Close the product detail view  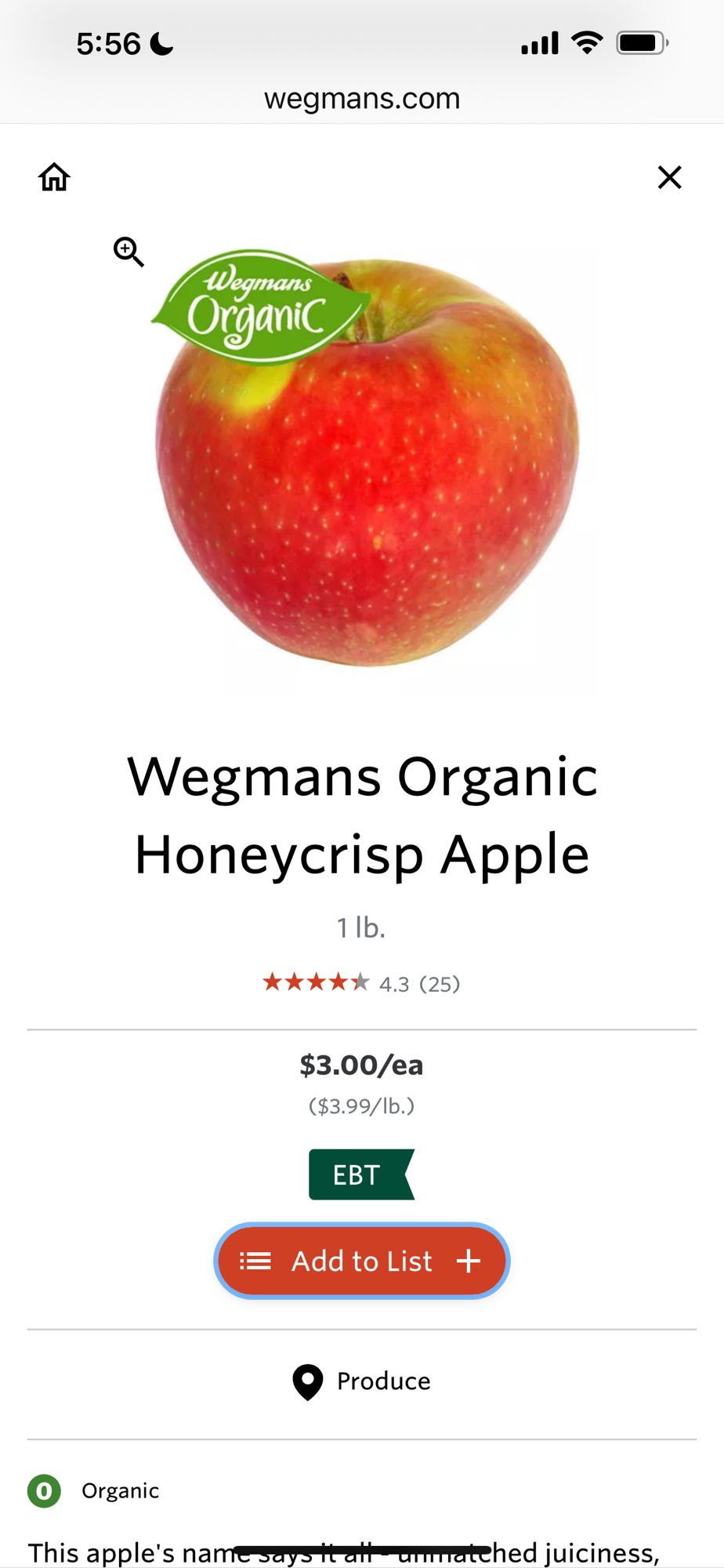click(669, 177)
